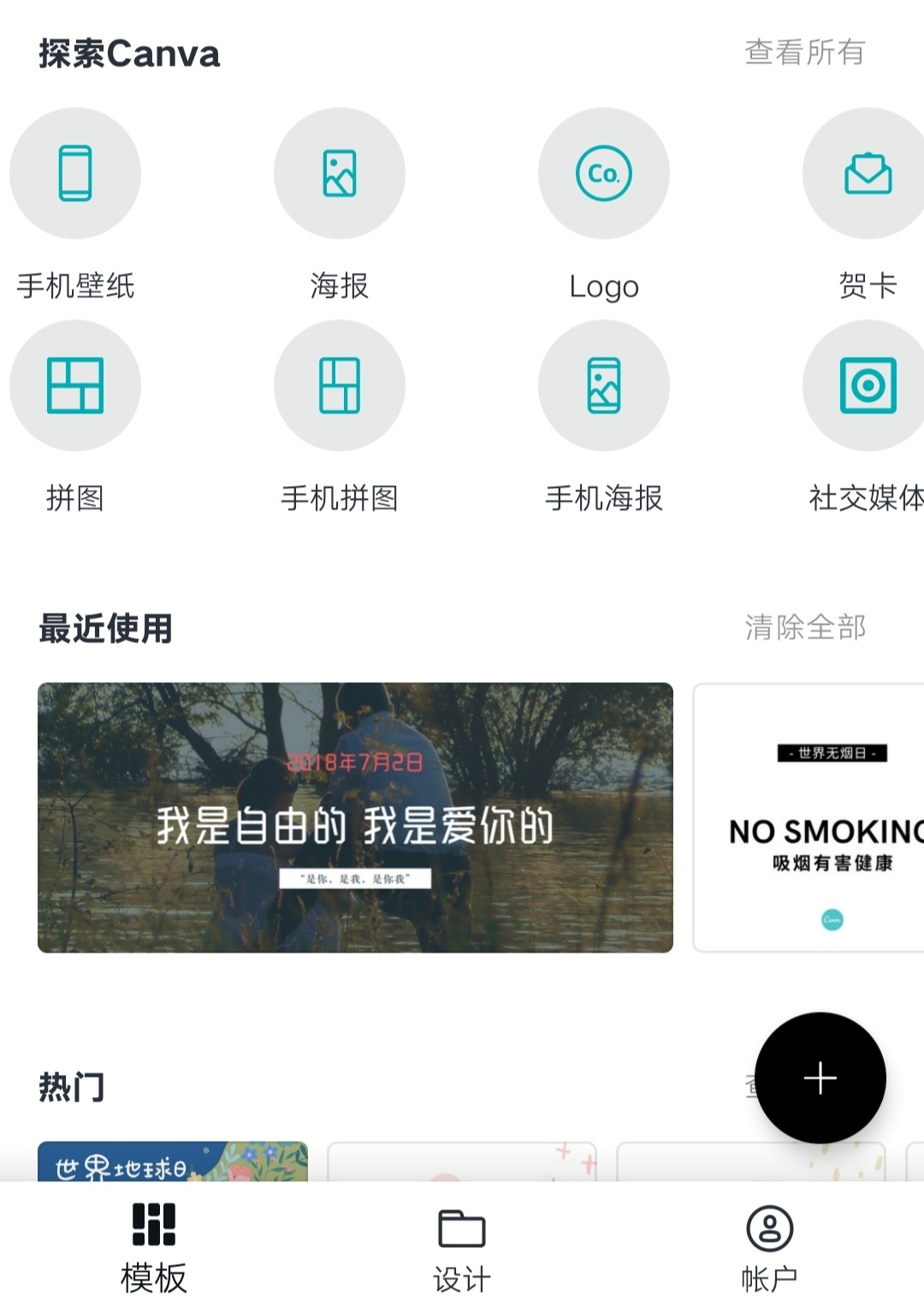
Task: Open the 拼图 (collage) category icon
Action: tap(75, 387)
